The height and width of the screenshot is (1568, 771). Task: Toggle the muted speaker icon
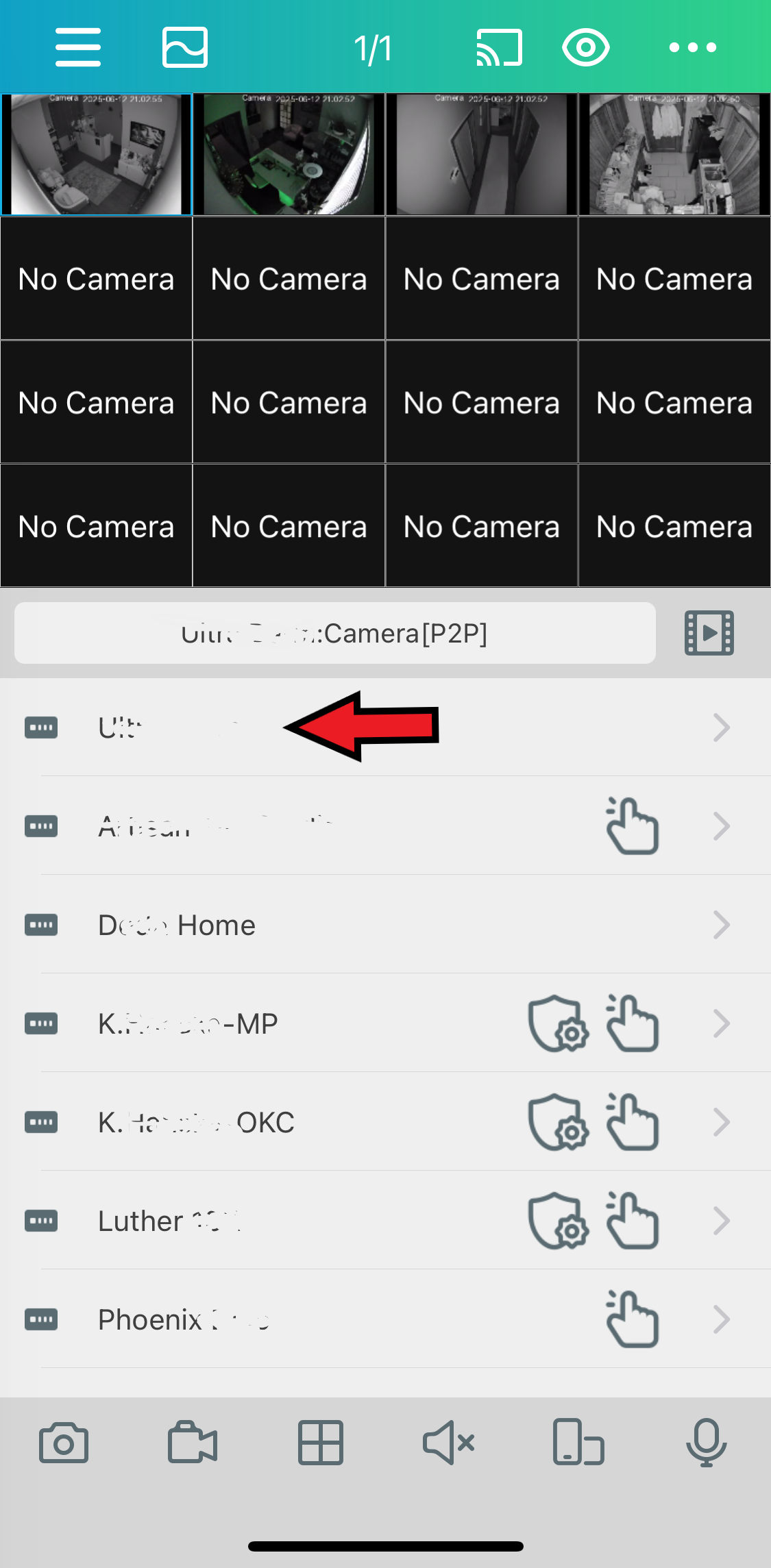click(x=449, y=1443)
